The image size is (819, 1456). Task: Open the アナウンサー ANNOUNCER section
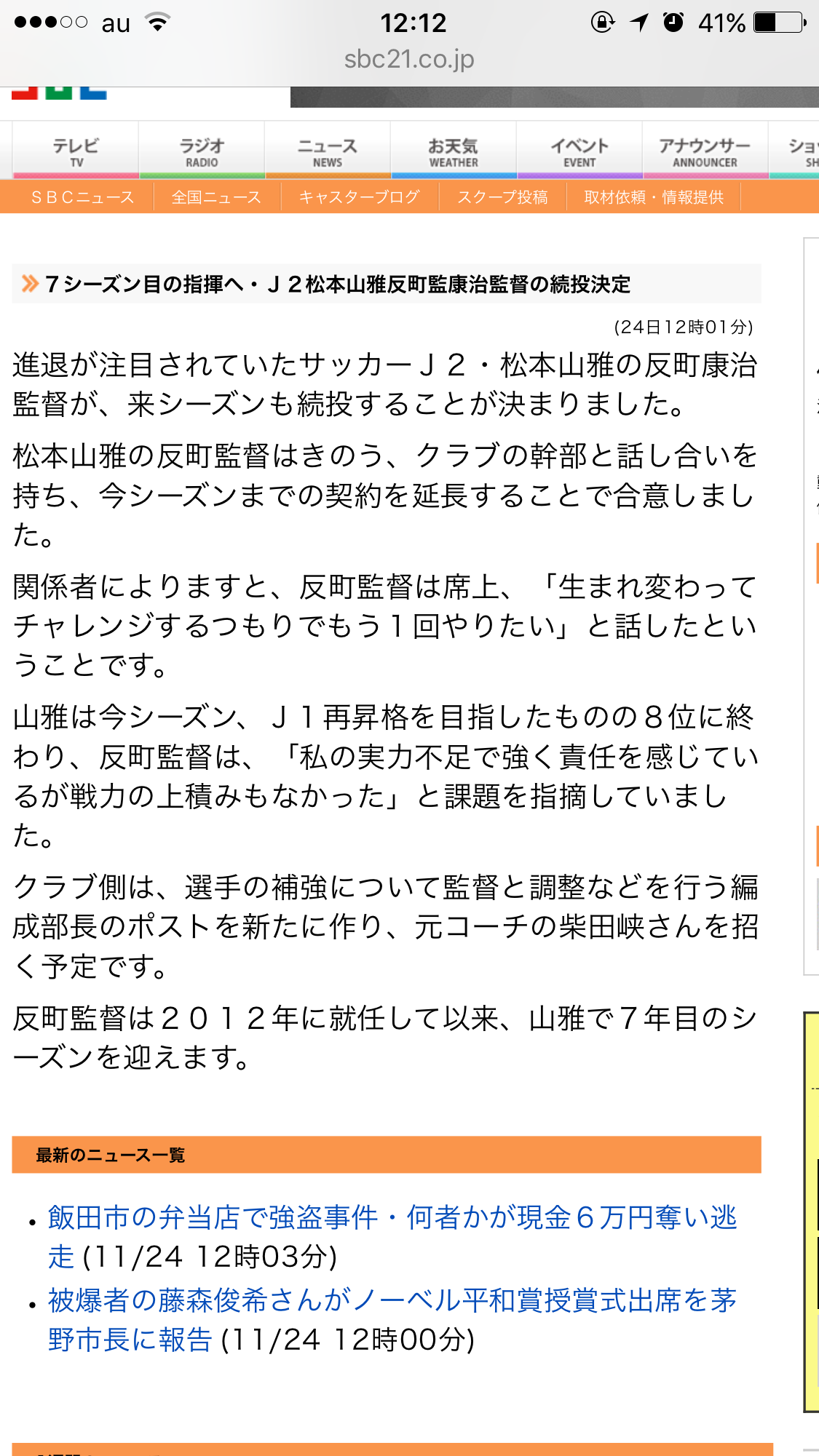click(x=705, y=151)
